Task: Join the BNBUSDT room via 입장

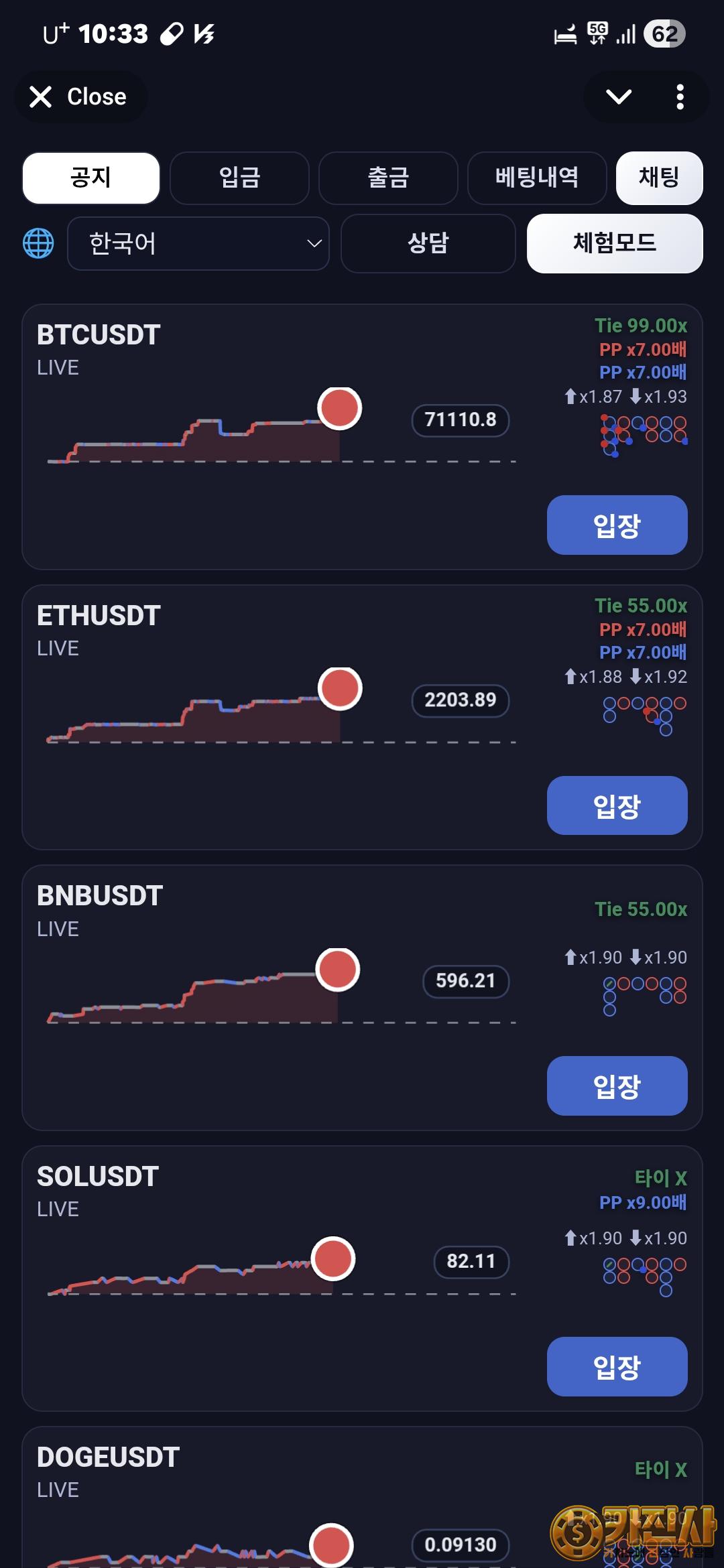Action: (617, 1086)
